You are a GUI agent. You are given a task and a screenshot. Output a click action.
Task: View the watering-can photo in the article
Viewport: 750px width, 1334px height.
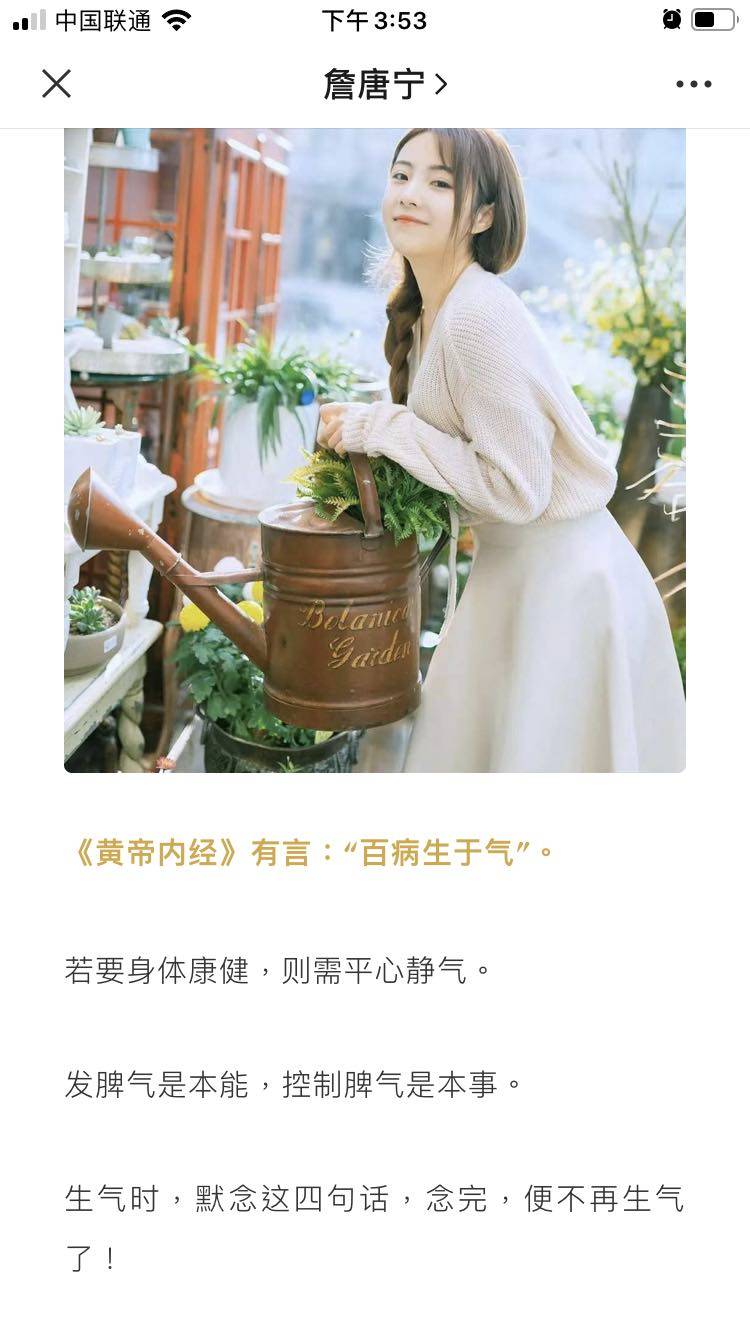375,450
